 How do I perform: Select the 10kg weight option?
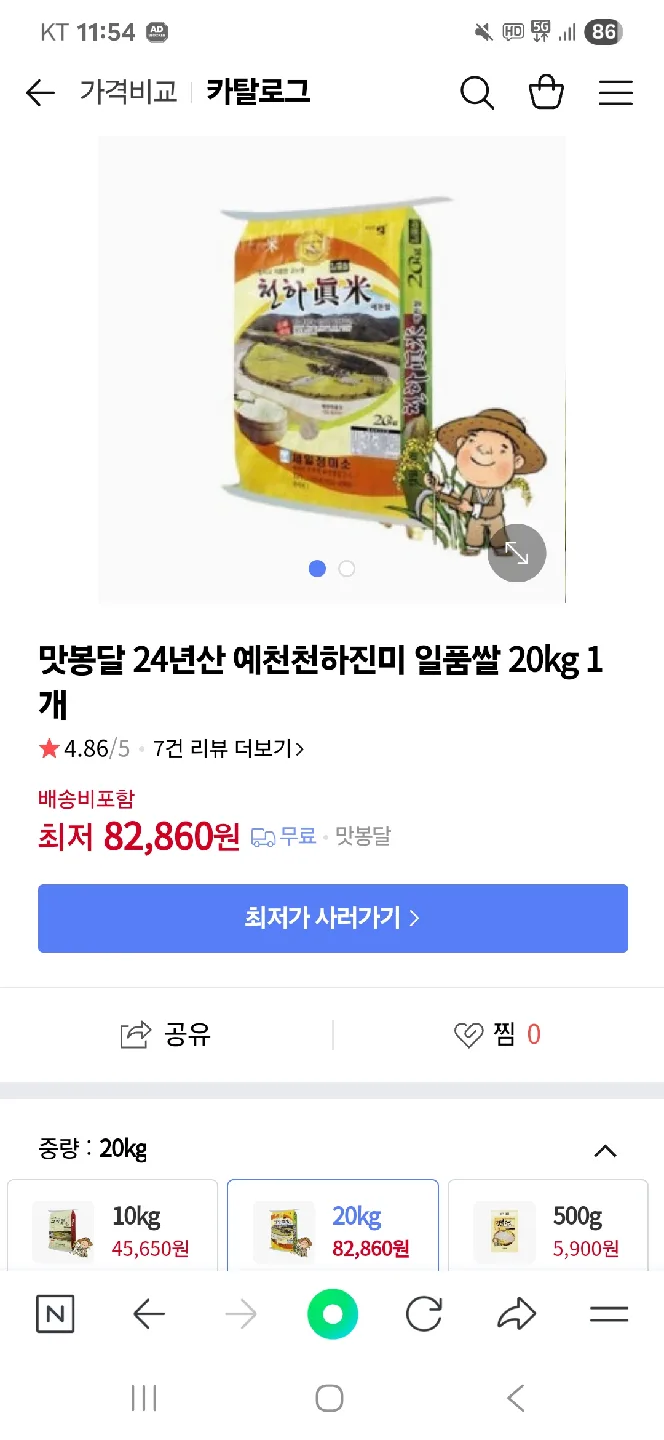coord(112,1231)
